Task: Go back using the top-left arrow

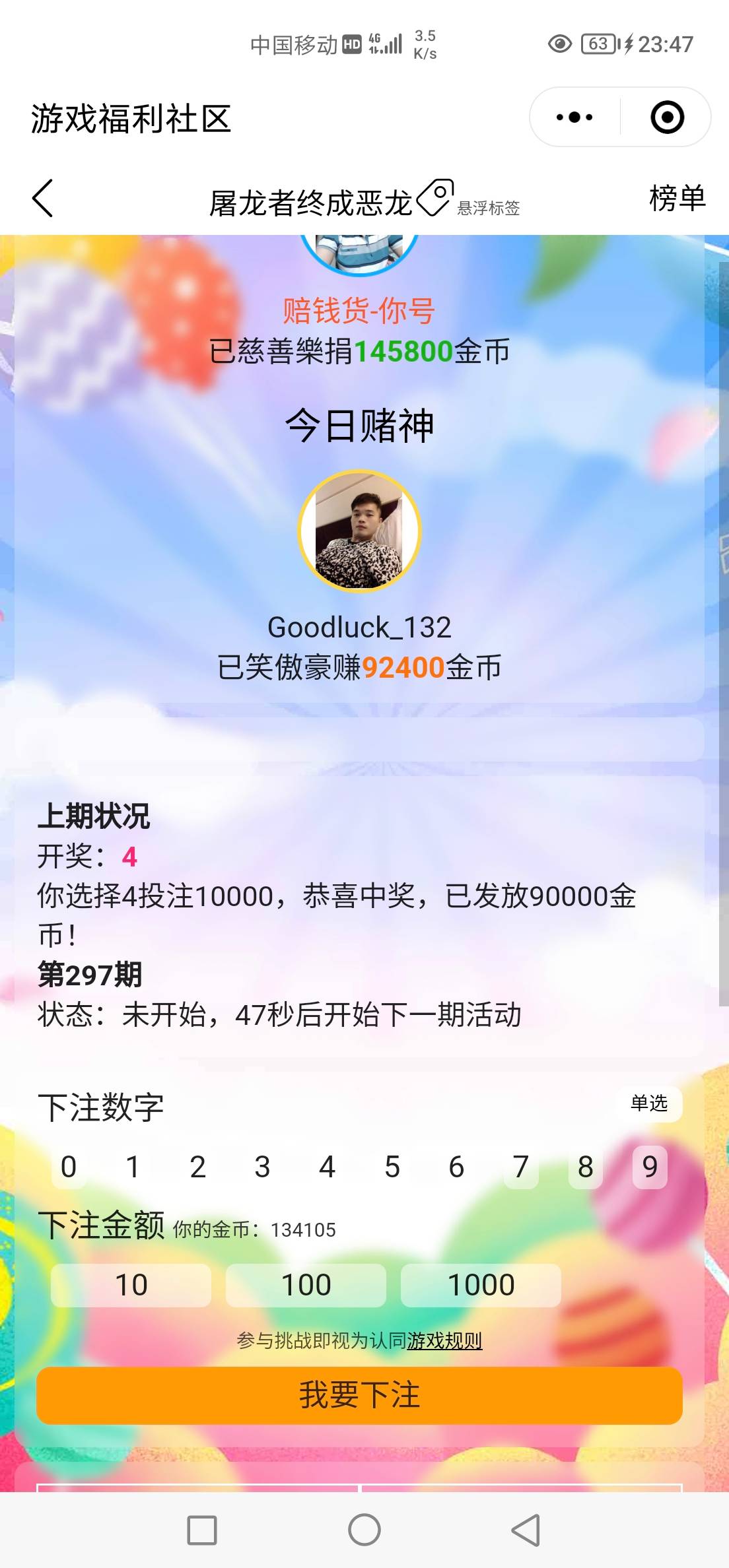Action: [x=43, y=198]
